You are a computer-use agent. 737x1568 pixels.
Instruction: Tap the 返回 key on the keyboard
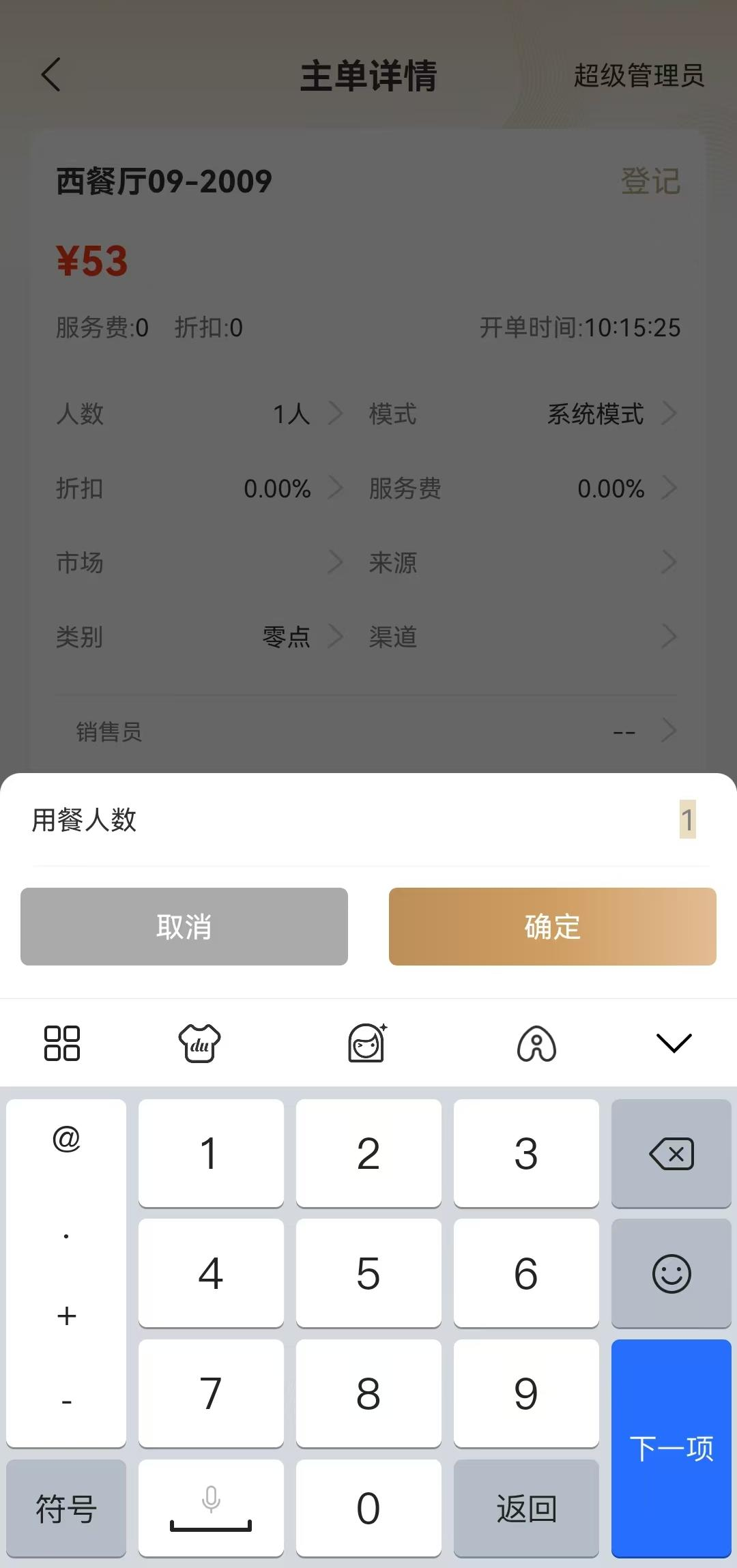pos(526,1509)
